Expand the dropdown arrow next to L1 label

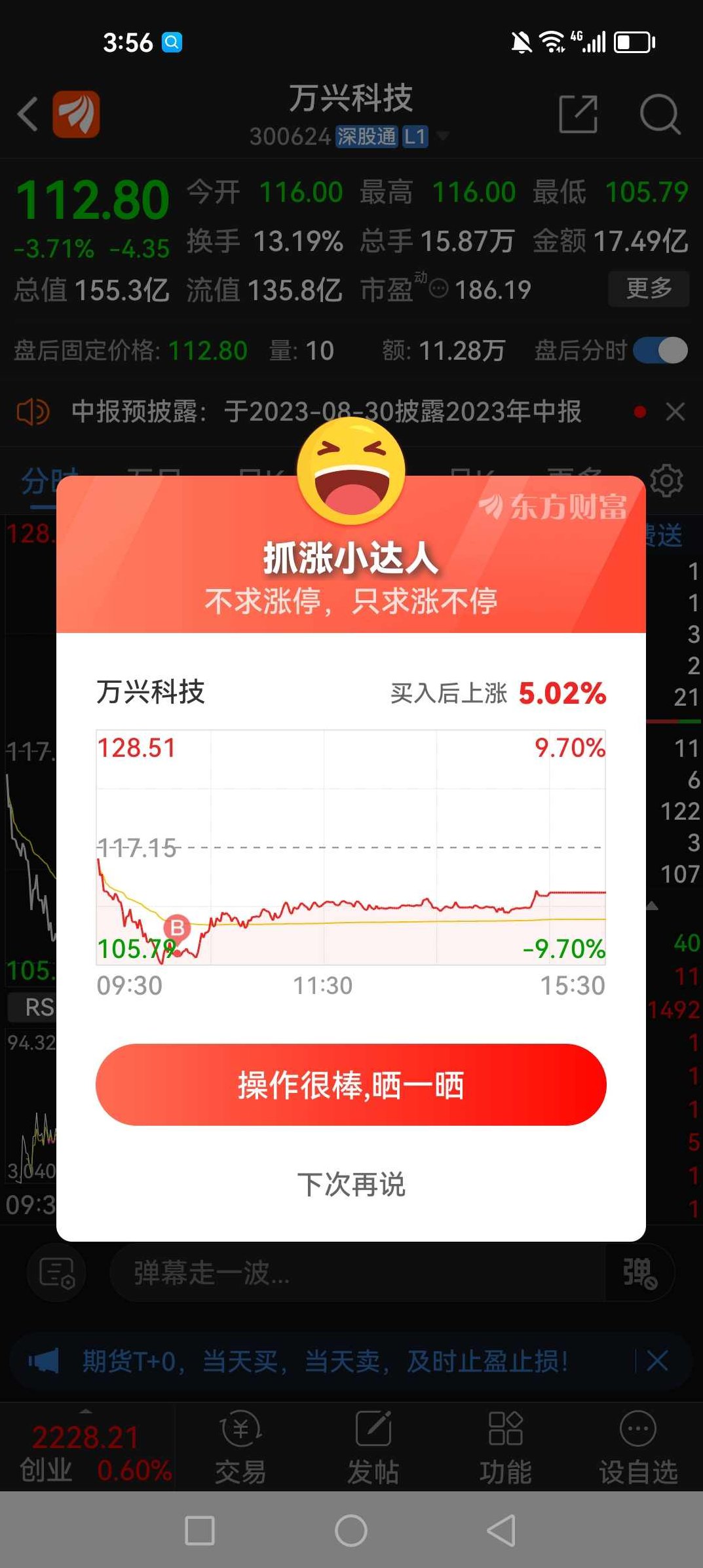tap(444, 136)
